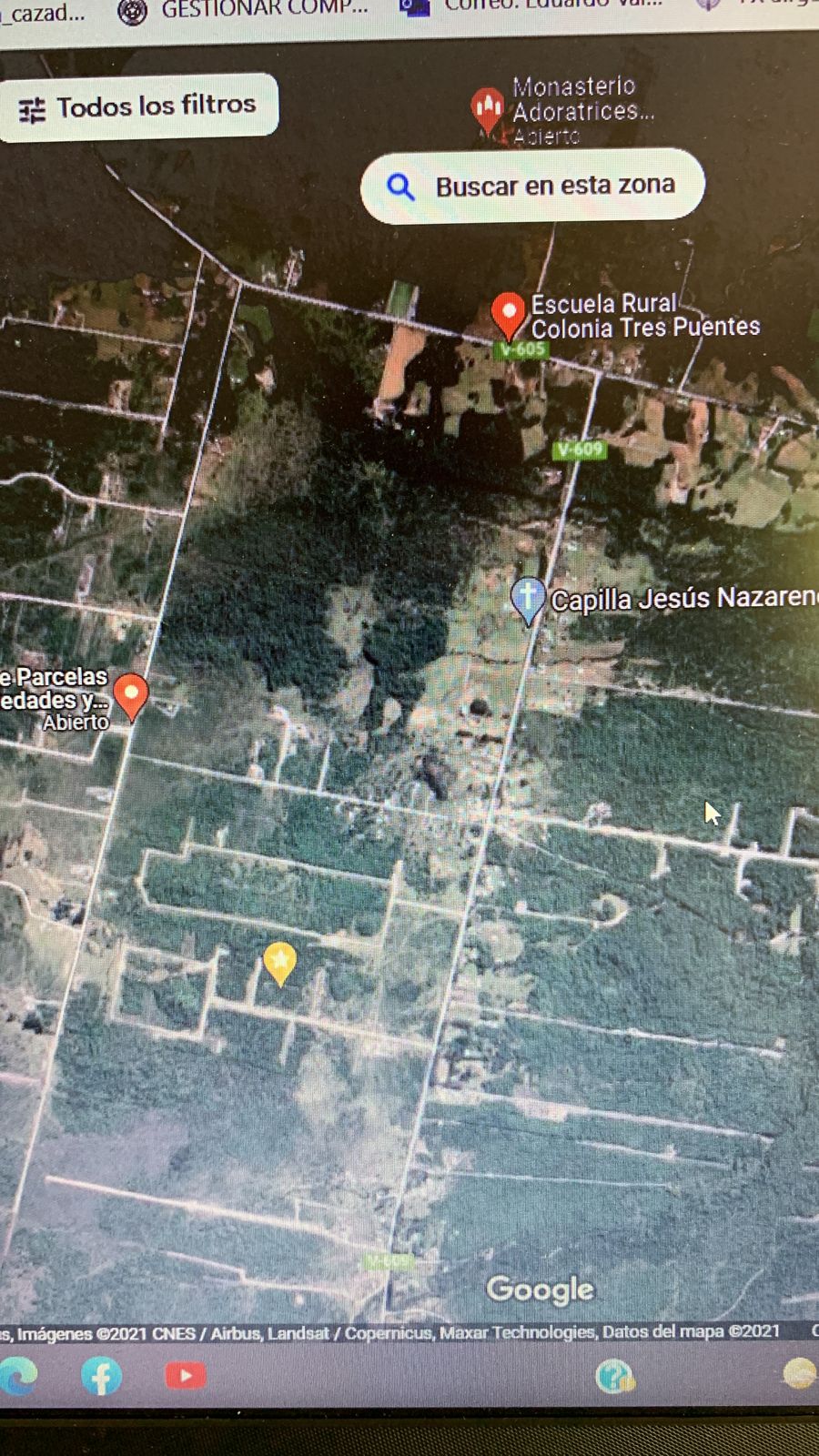Open Capilla Jesús Nazareno map marker
This screenshot has width=819, height=1456.
[x=528, y=601]
